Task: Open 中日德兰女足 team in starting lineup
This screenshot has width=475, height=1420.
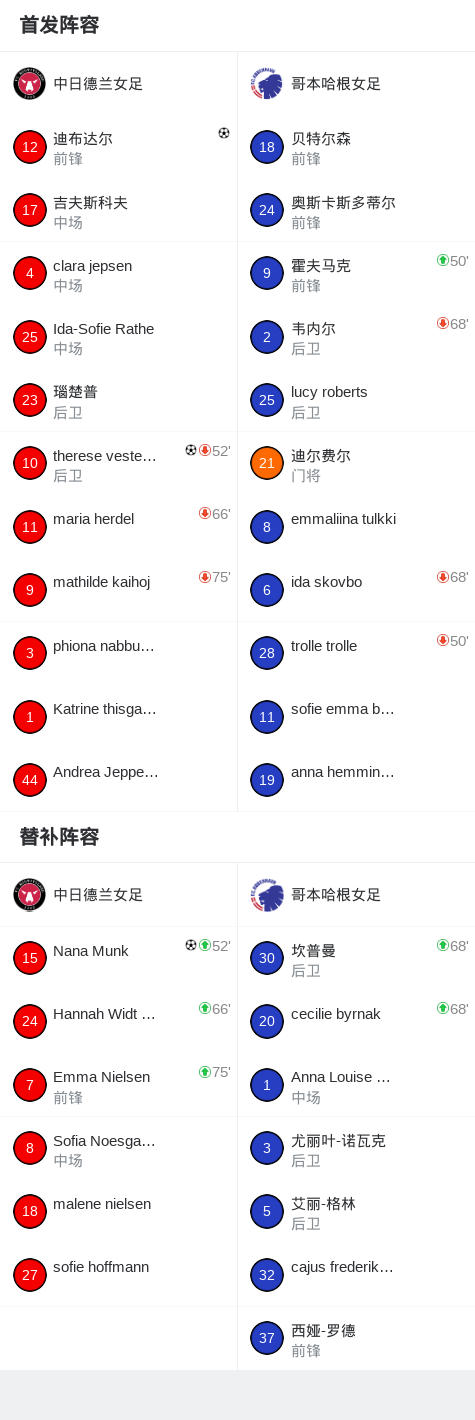Action: [118, 84]
